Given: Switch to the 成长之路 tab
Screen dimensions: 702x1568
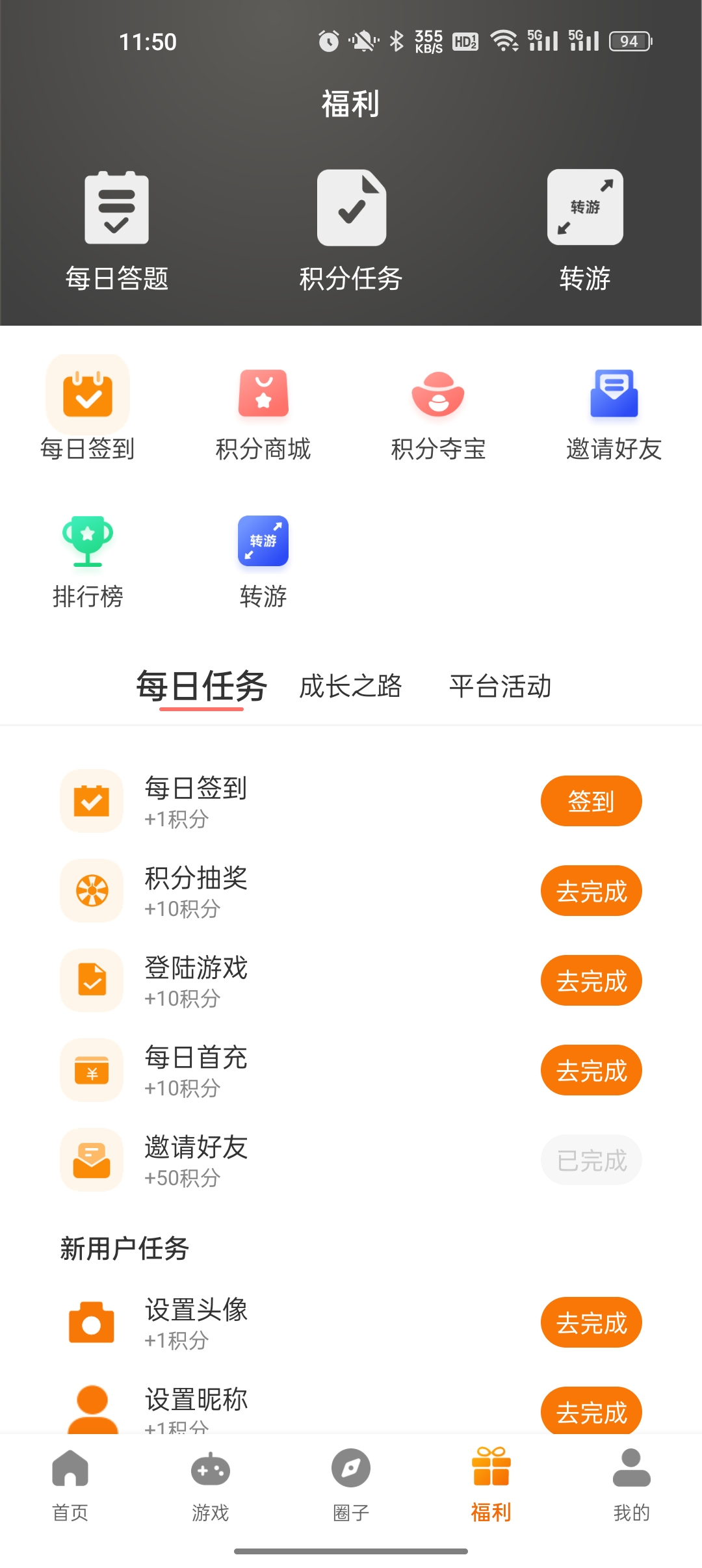Looking at the screenshot, I should tap(351, 686).
